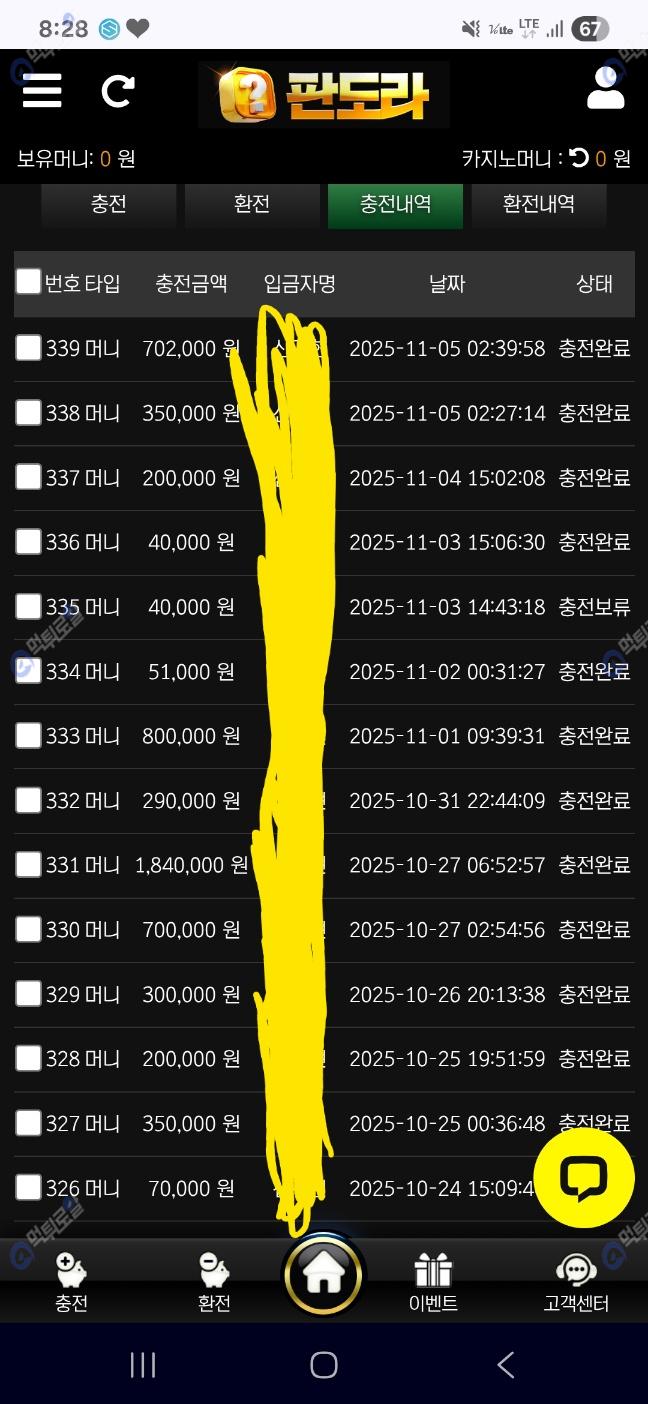
Task: Toggle the select-all checkbox in table header
Action: pyautogui.click(x=28, y=283)
